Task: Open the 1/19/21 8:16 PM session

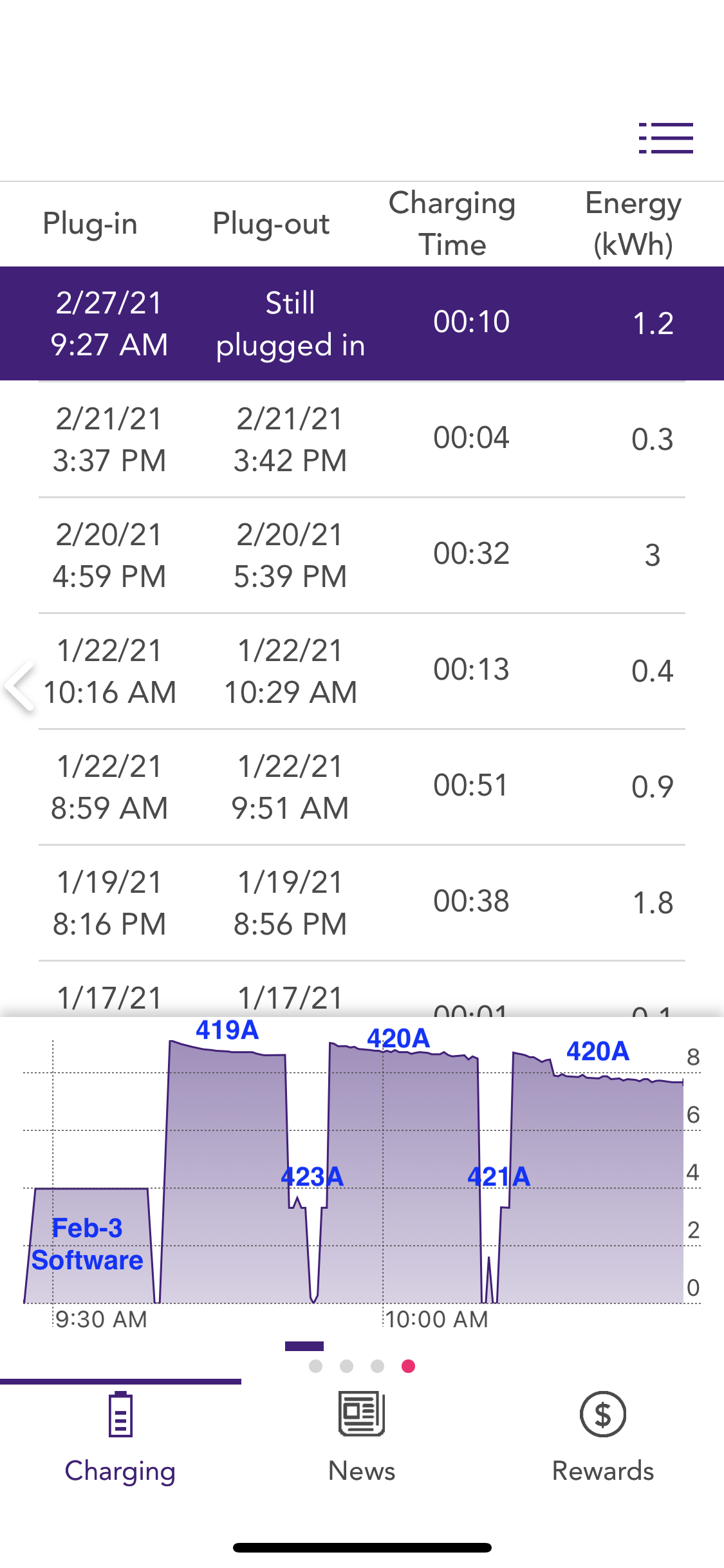Action: point(362,902)
